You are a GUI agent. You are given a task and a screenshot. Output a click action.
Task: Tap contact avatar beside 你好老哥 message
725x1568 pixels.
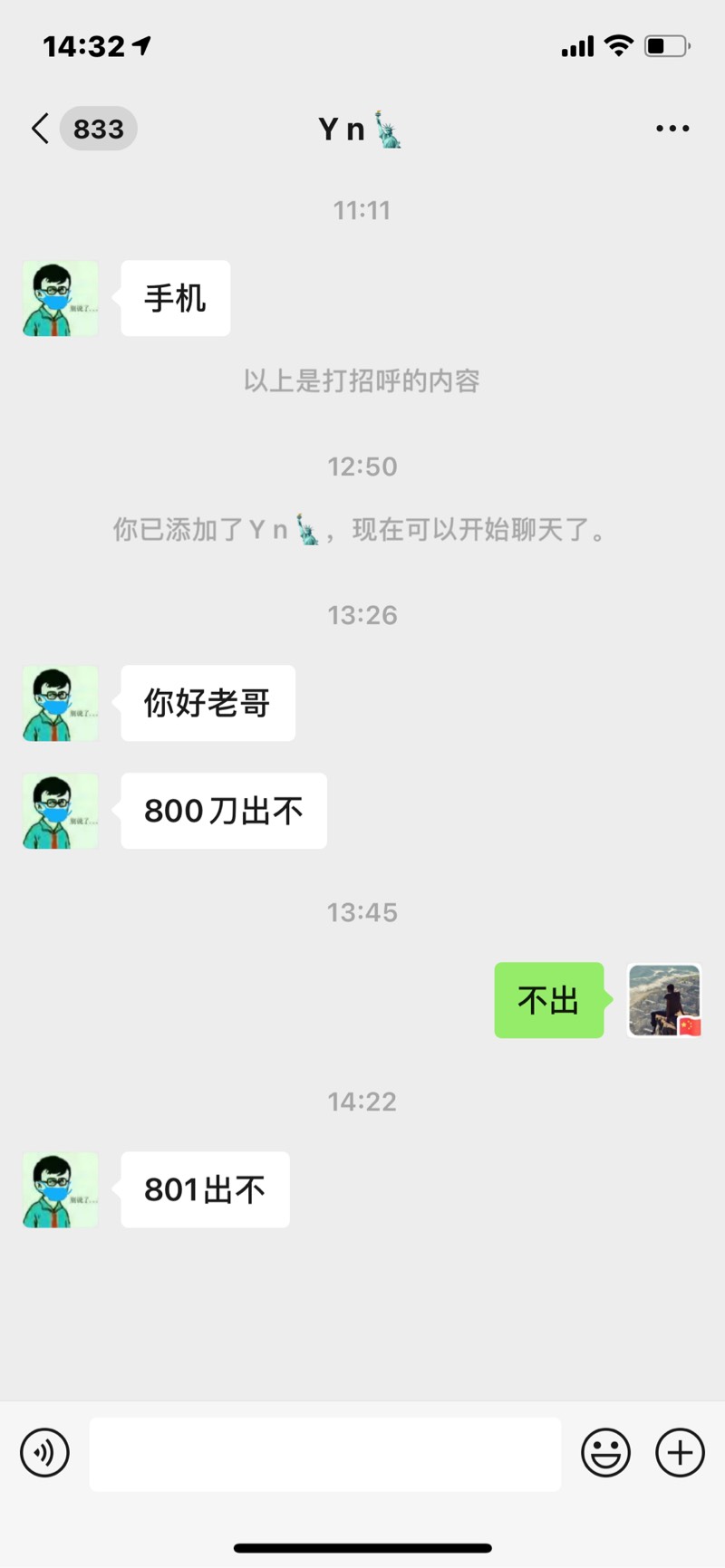point(60,703)
